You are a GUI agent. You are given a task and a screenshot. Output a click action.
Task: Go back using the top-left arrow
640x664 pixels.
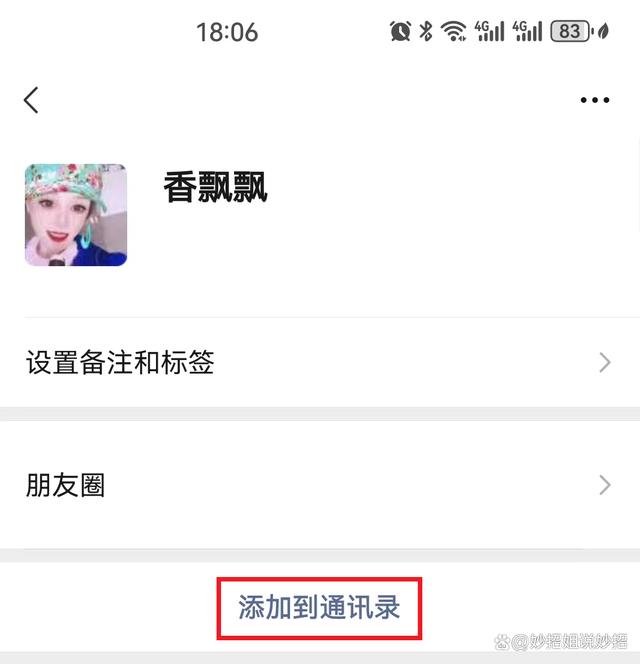point(32,100)
